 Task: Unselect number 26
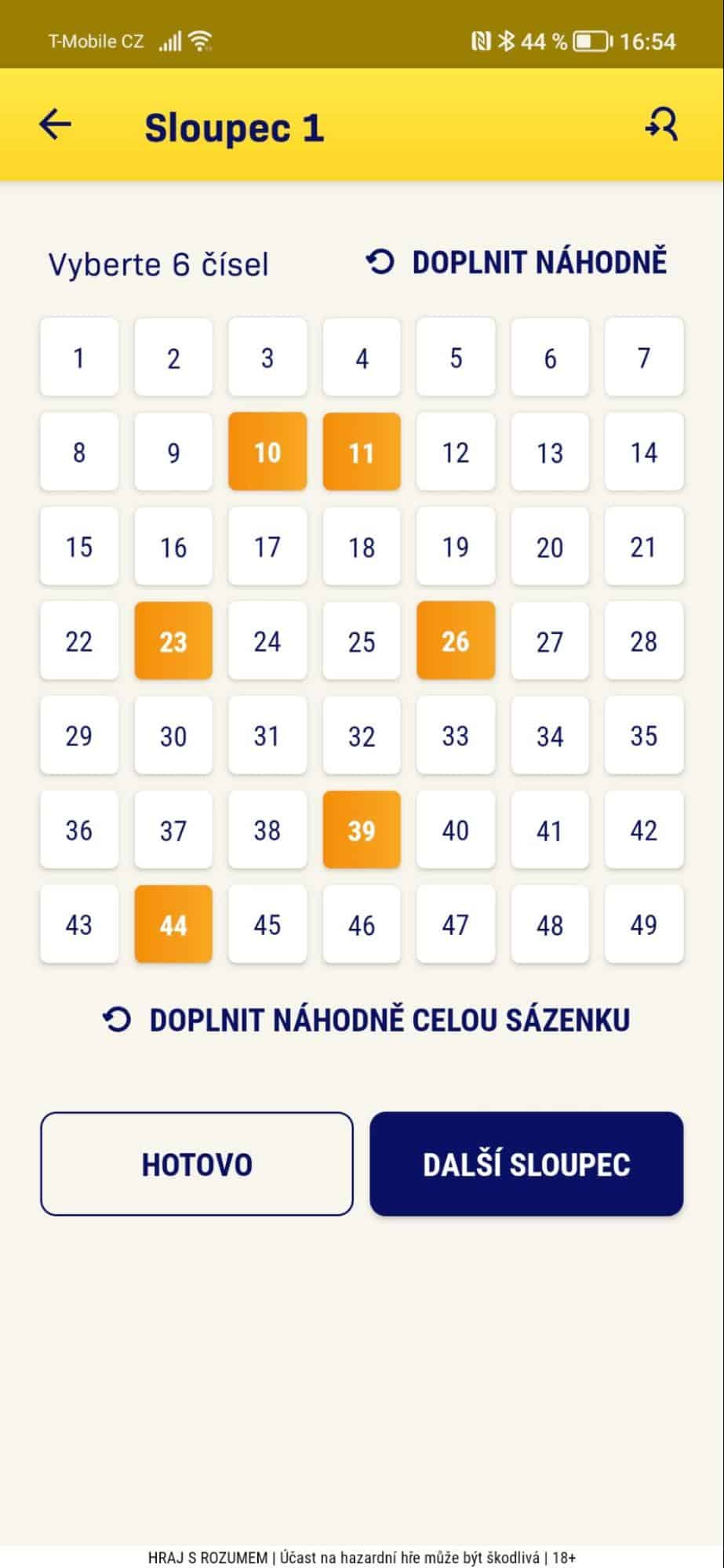456,641
